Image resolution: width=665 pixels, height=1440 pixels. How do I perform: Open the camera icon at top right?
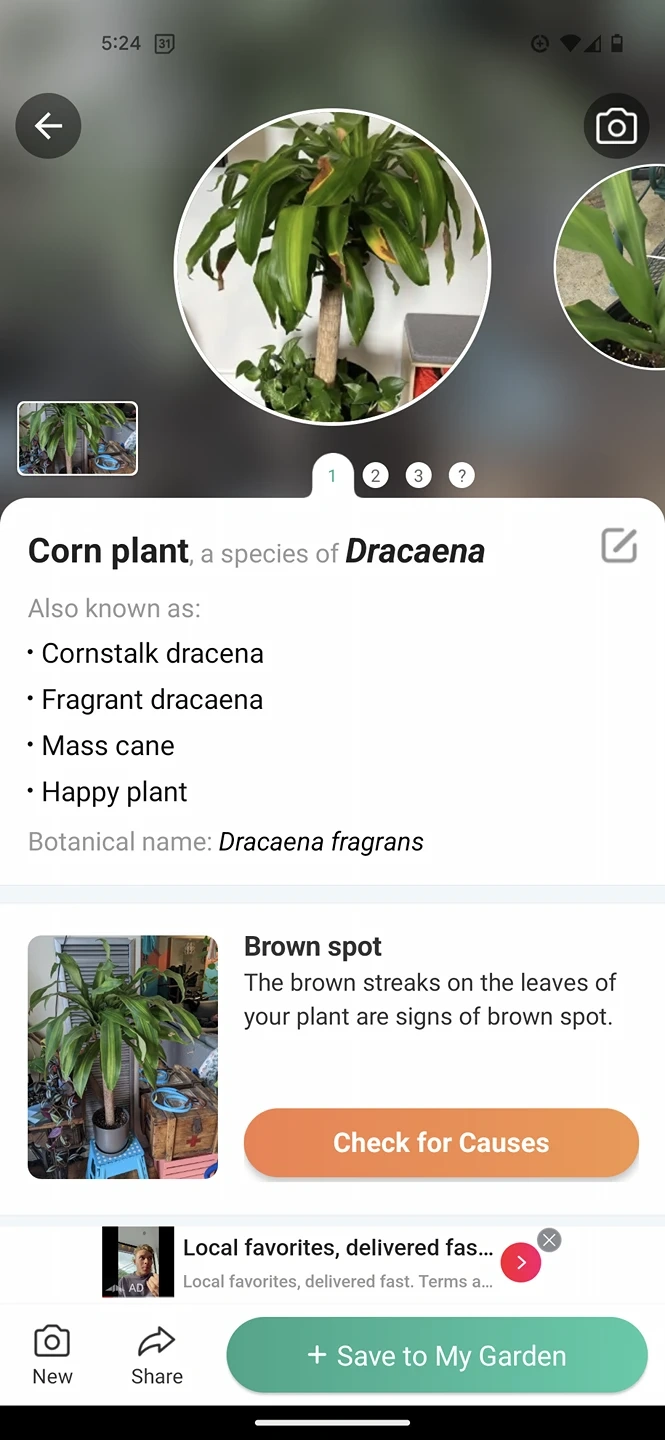pos(616,126)
